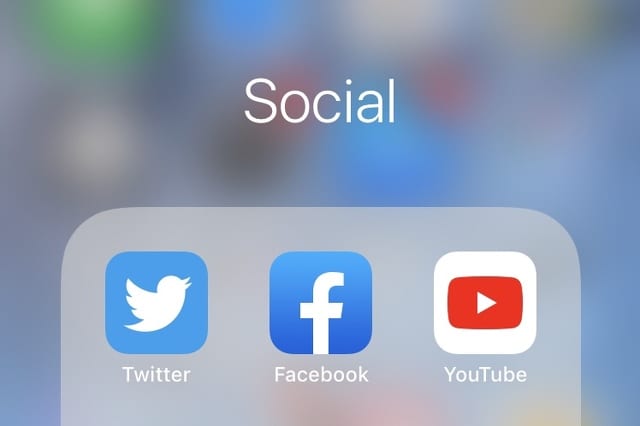Image resolution: width=640 pixels, height=426 pixels.
Task: Launch the Facebook app
Action: point(321,303)
